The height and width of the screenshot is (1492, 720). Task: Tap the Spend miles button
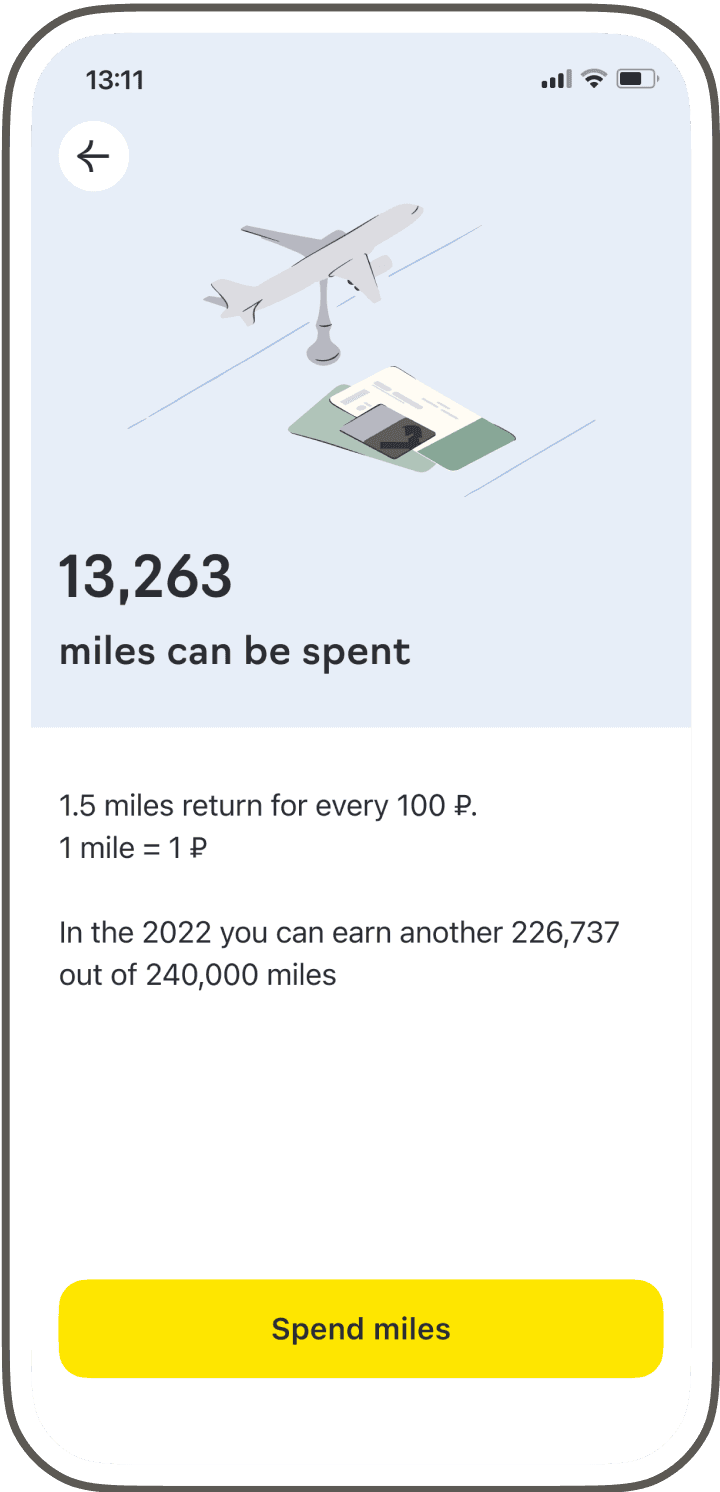(x=361, y=1328)
